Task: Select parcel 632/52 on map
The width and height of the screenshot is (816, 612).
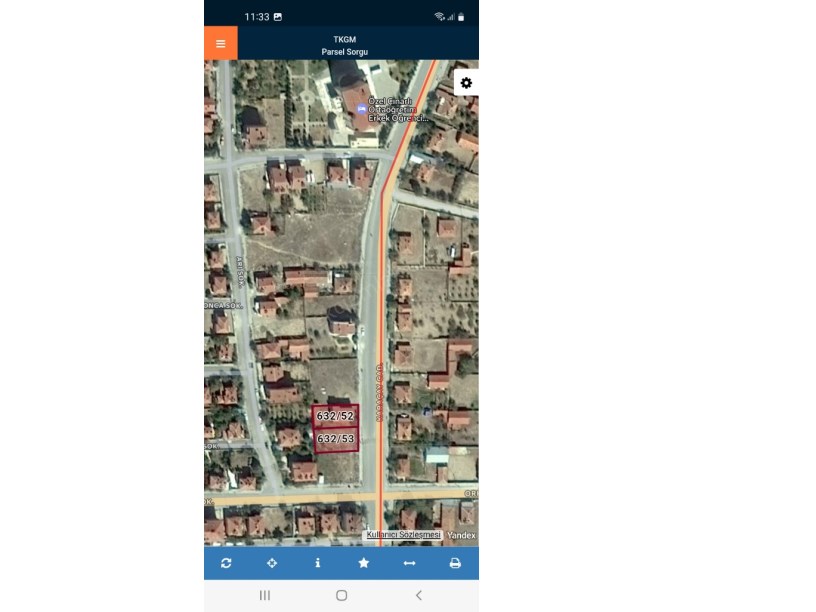Action: click(x=335, y=415)
